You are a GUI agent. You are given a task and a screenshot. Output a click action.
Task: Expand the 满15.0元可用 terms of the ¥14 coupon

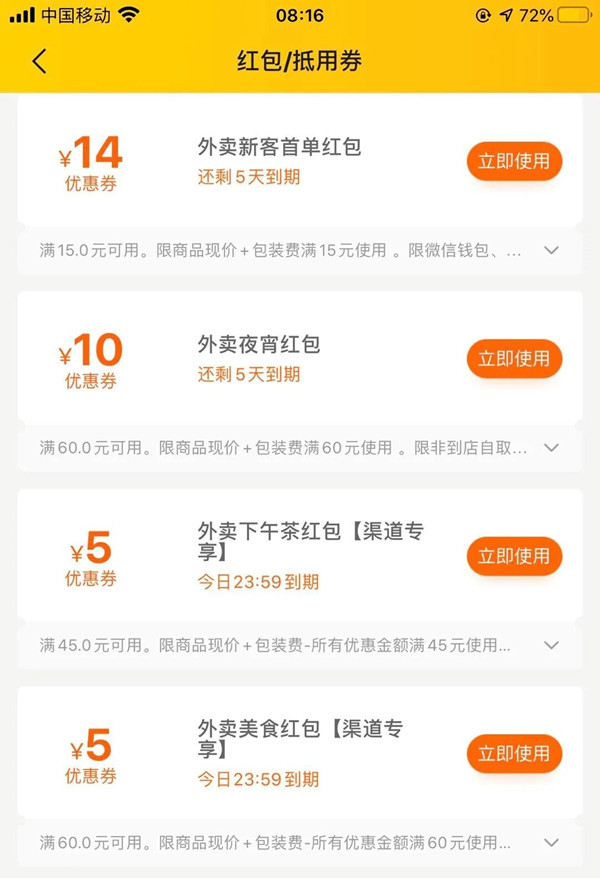pyautogui.click(x=551, y=250)
